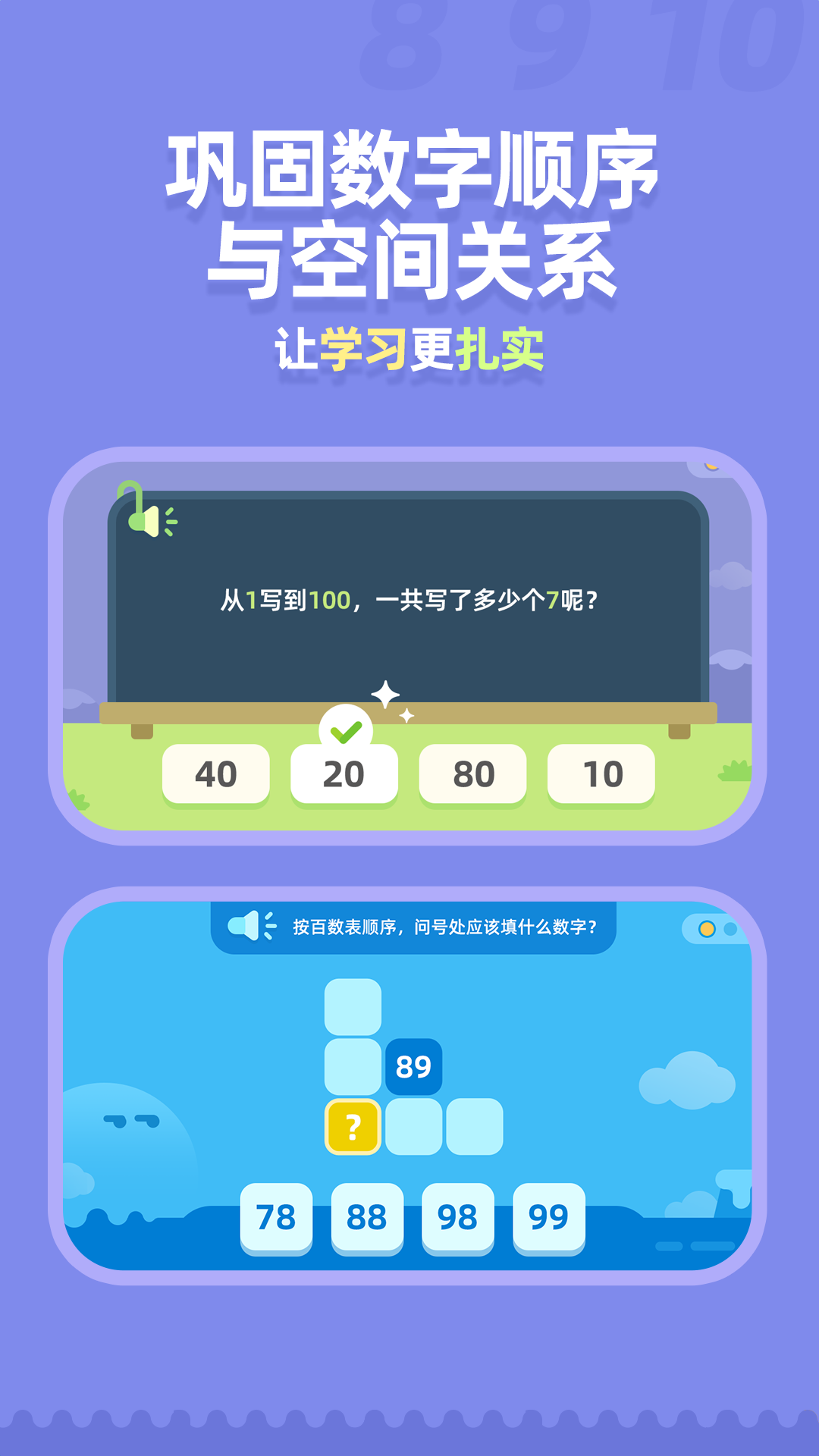
Task: Choose answer 40 on the blackboard quiz
Action: click(x=216, y=773)
